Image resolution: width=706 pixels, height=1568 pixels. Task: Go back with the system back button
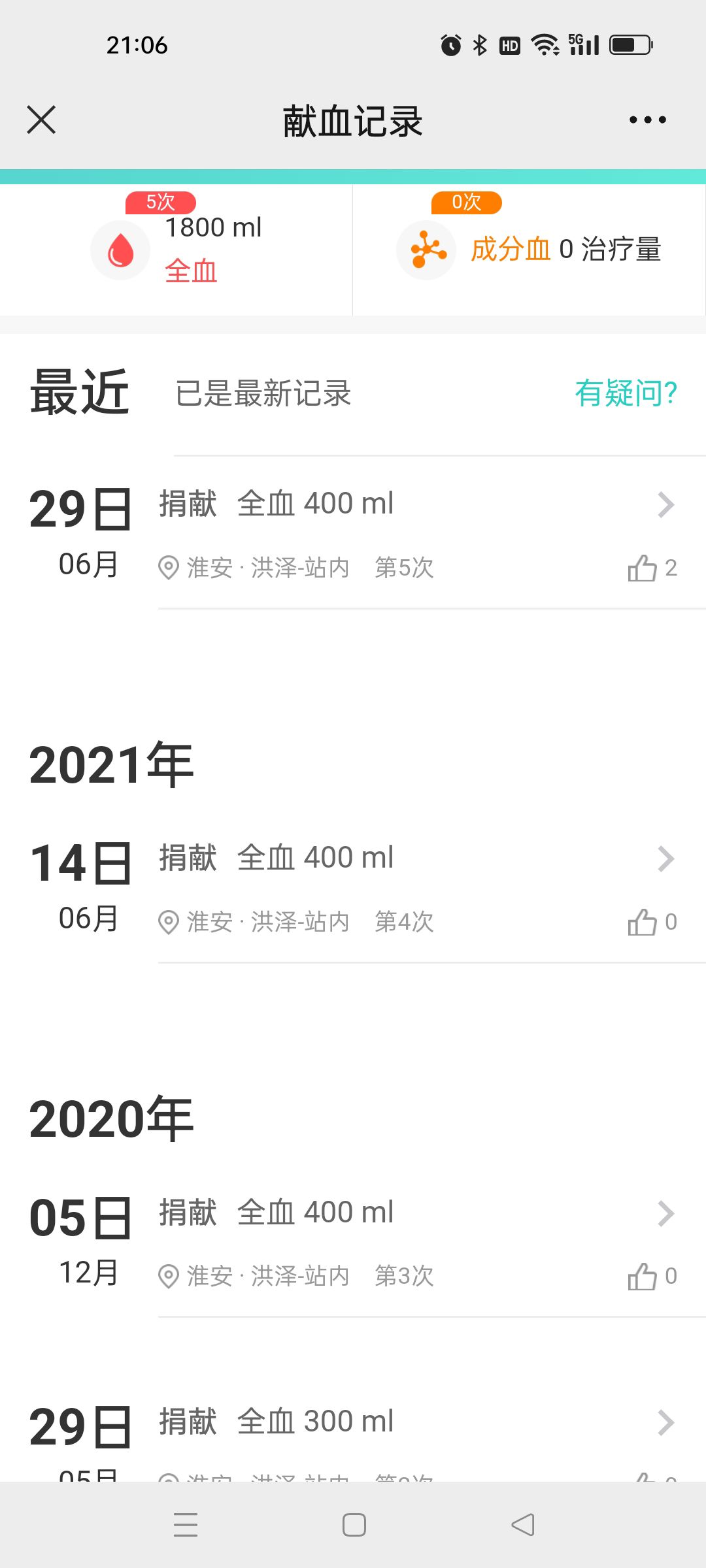(523, 1525)
